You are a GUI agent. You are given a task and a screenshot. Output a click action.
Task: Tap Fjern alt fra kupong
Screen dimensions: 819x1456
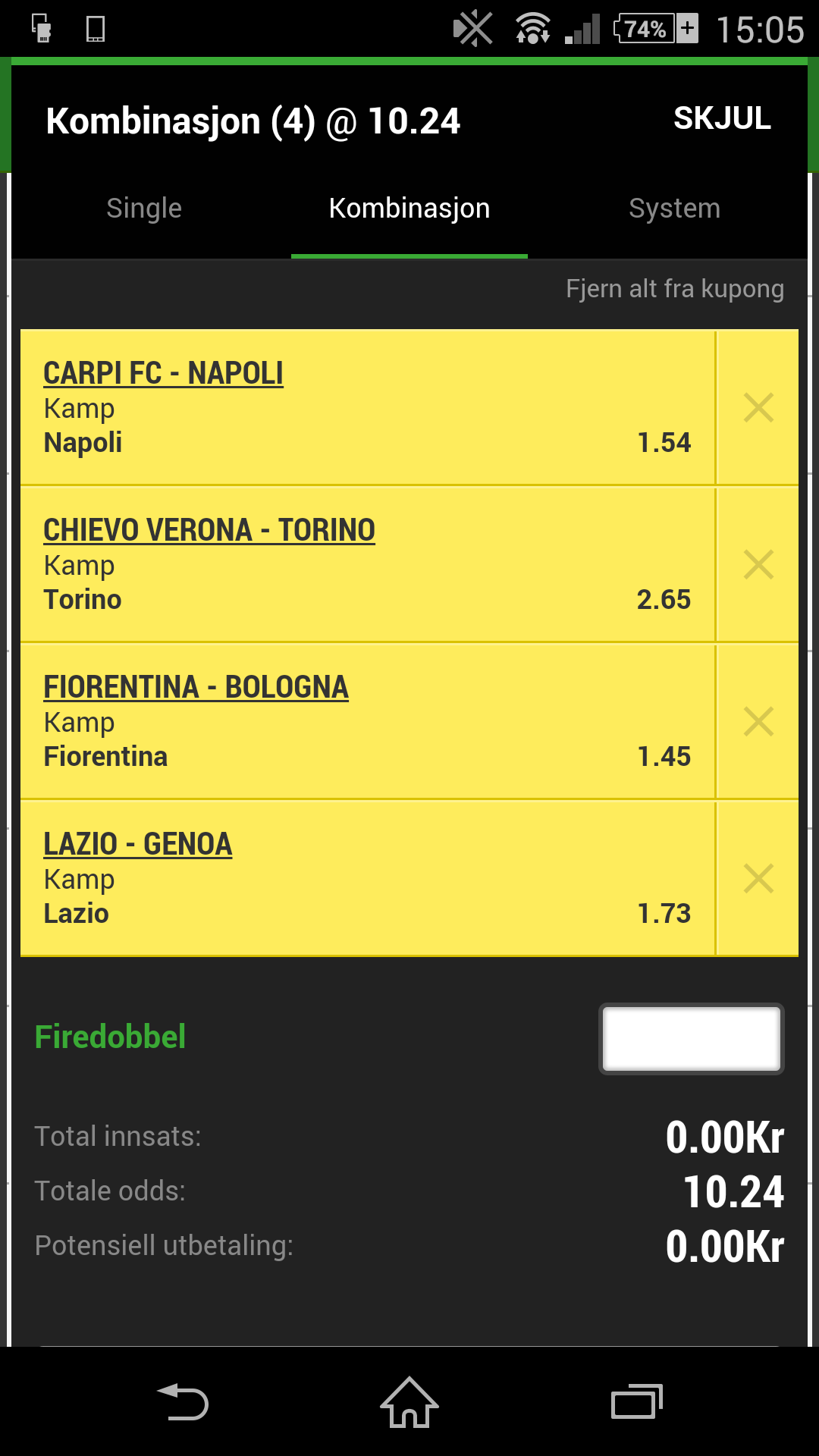[x=675, y=289]
